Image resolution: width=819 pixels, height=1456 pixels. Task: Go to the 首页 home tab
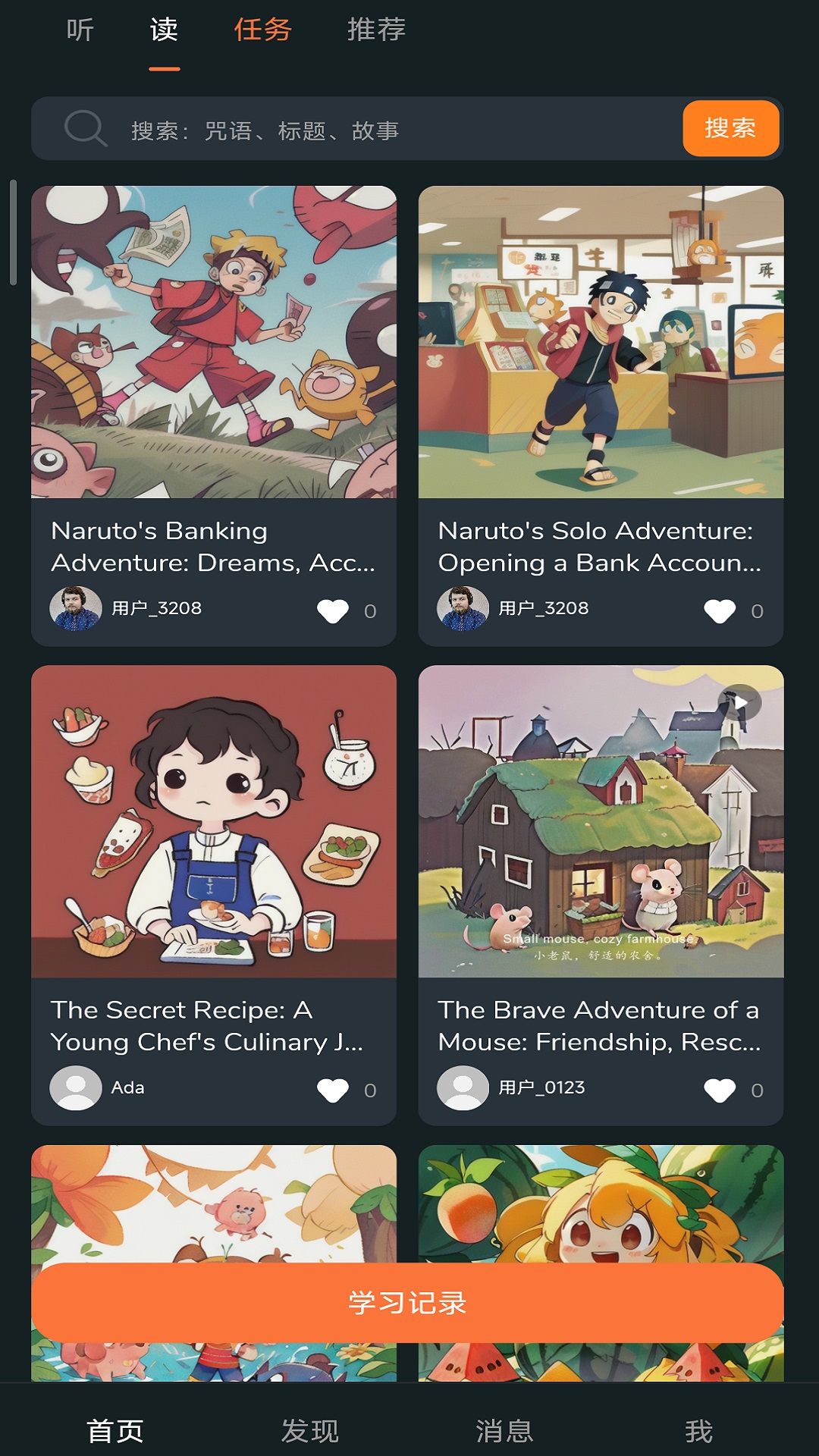click(115, 1430)
